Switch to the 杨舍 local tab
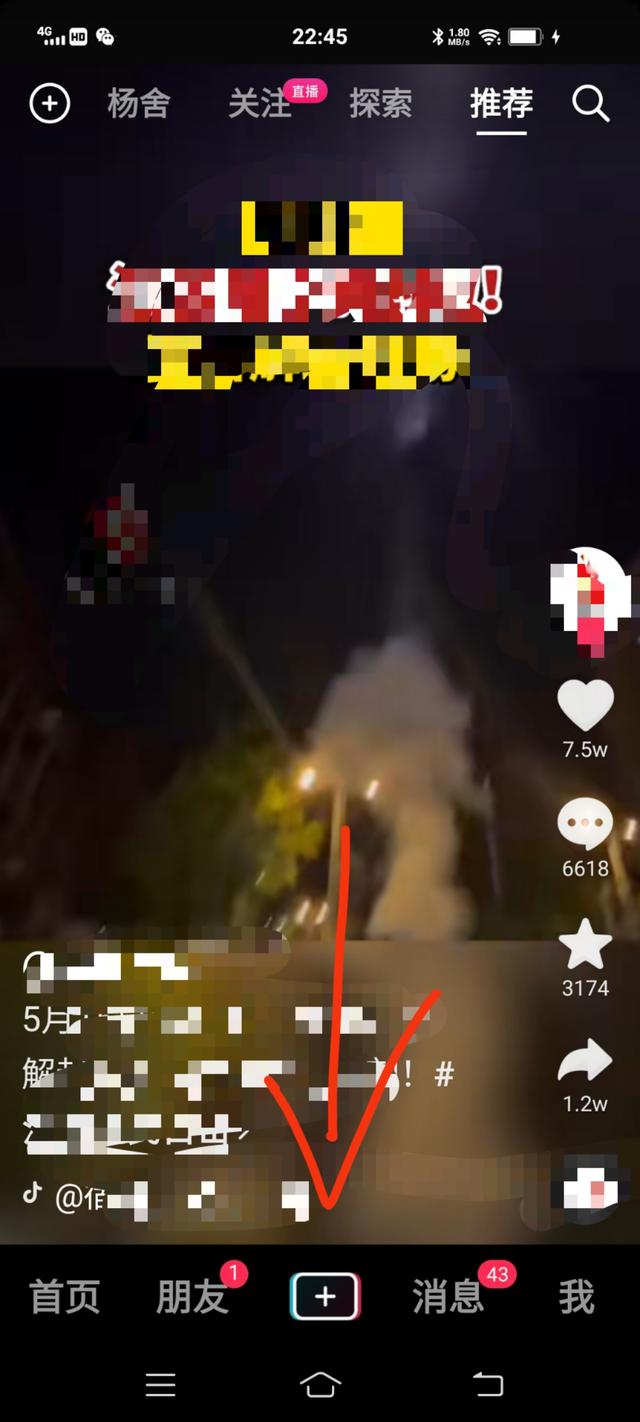The height and width of the screenshot is (1422, 640). (x=139, y=103)
